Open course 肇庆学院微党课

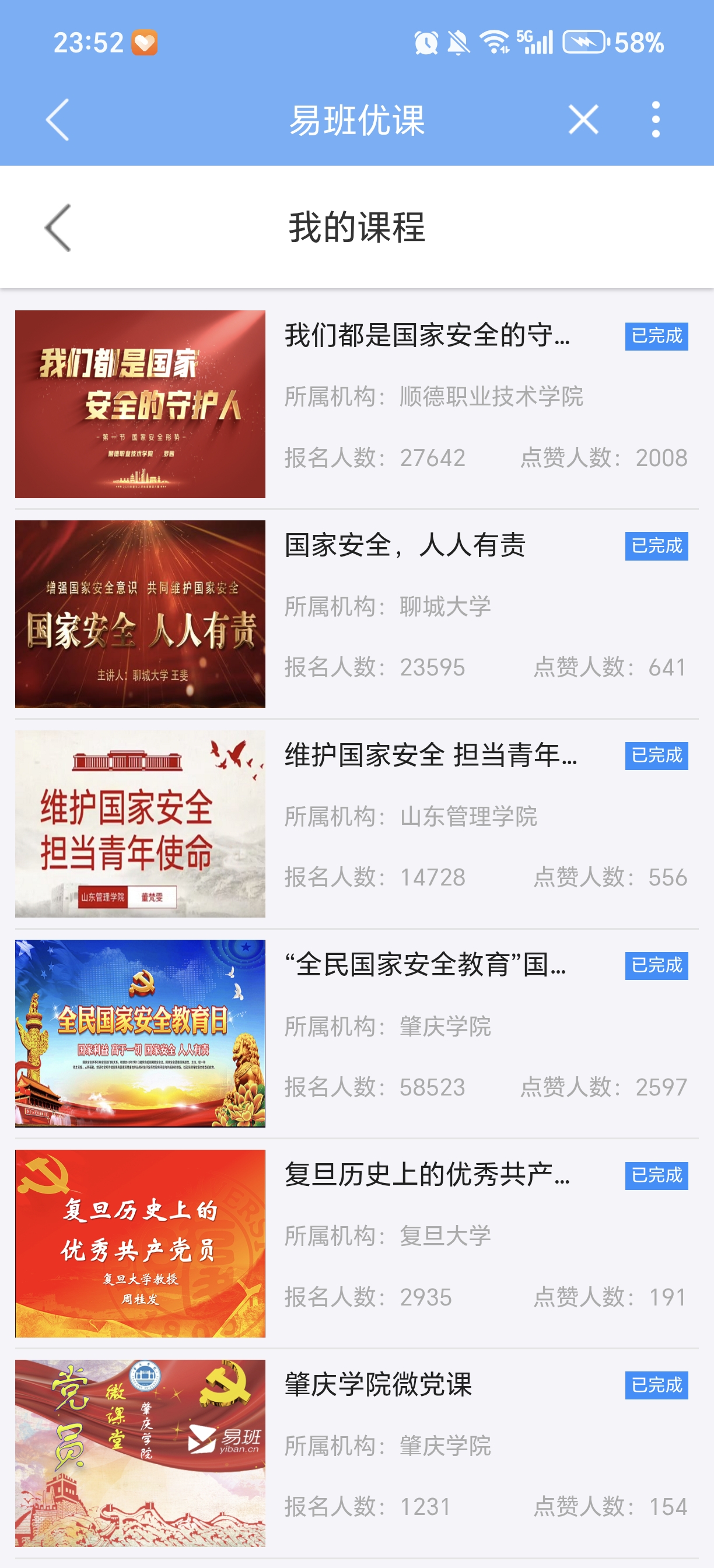click(x=356, y=1454)
